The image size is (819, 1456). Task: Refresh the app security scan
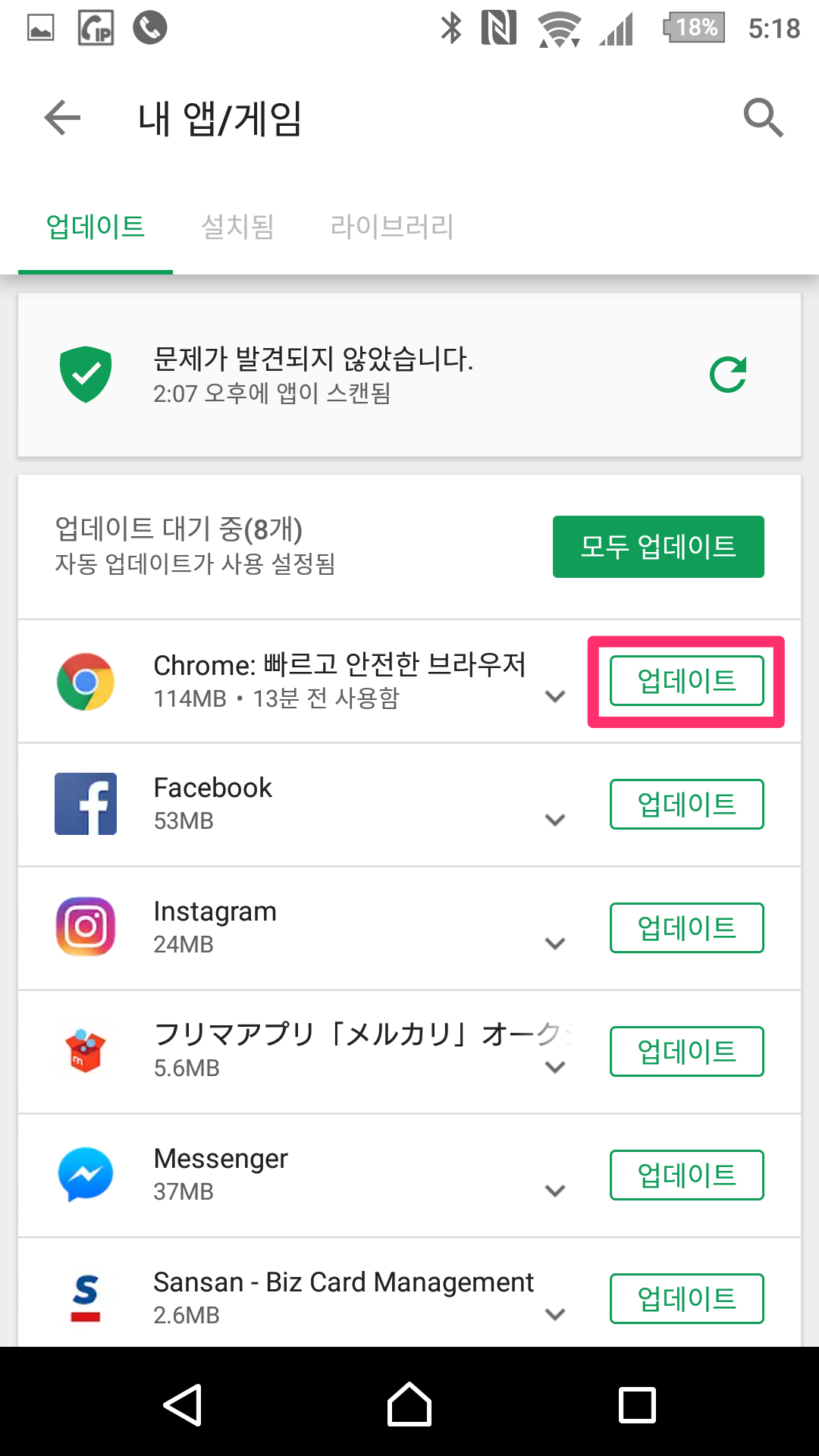[728, 375]
